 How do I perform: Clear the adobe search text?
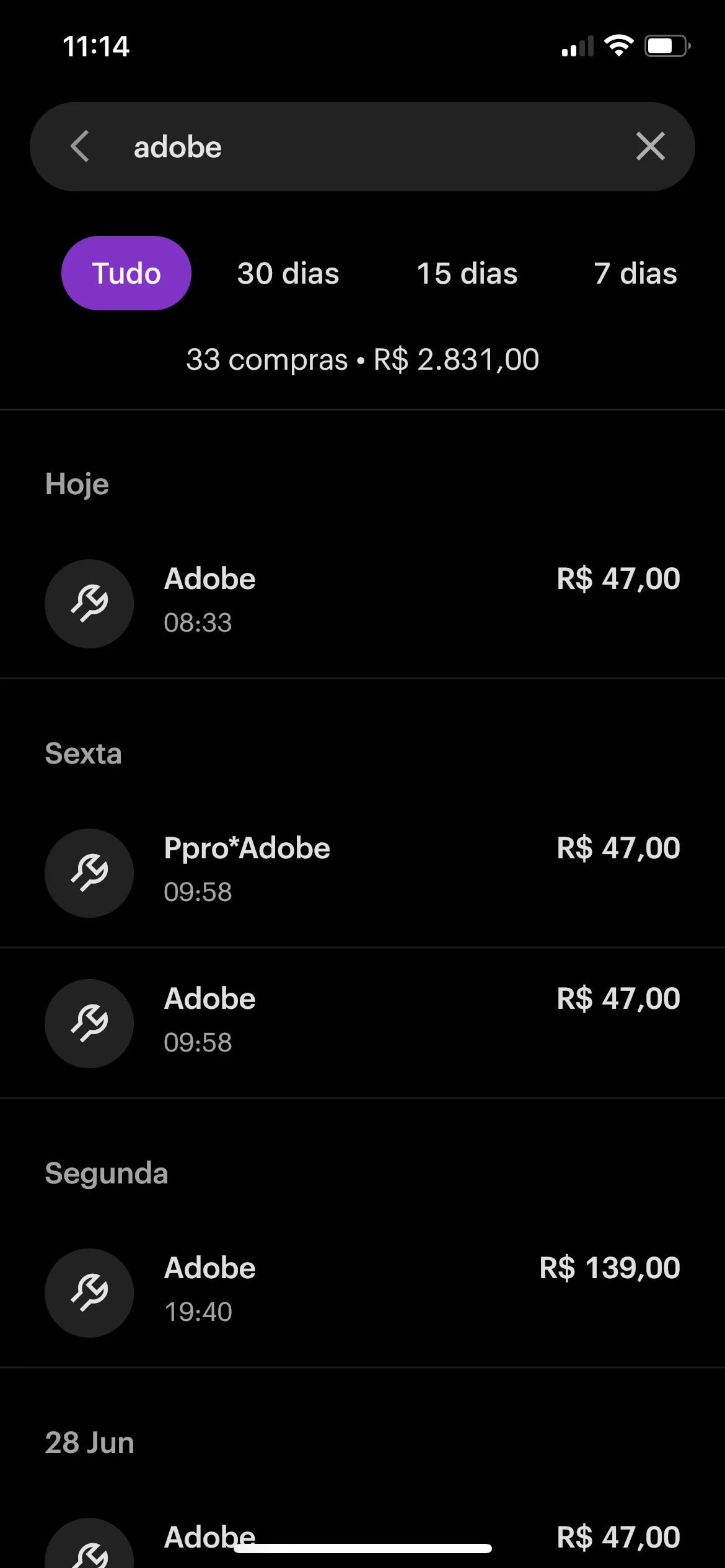coord(650,147)
